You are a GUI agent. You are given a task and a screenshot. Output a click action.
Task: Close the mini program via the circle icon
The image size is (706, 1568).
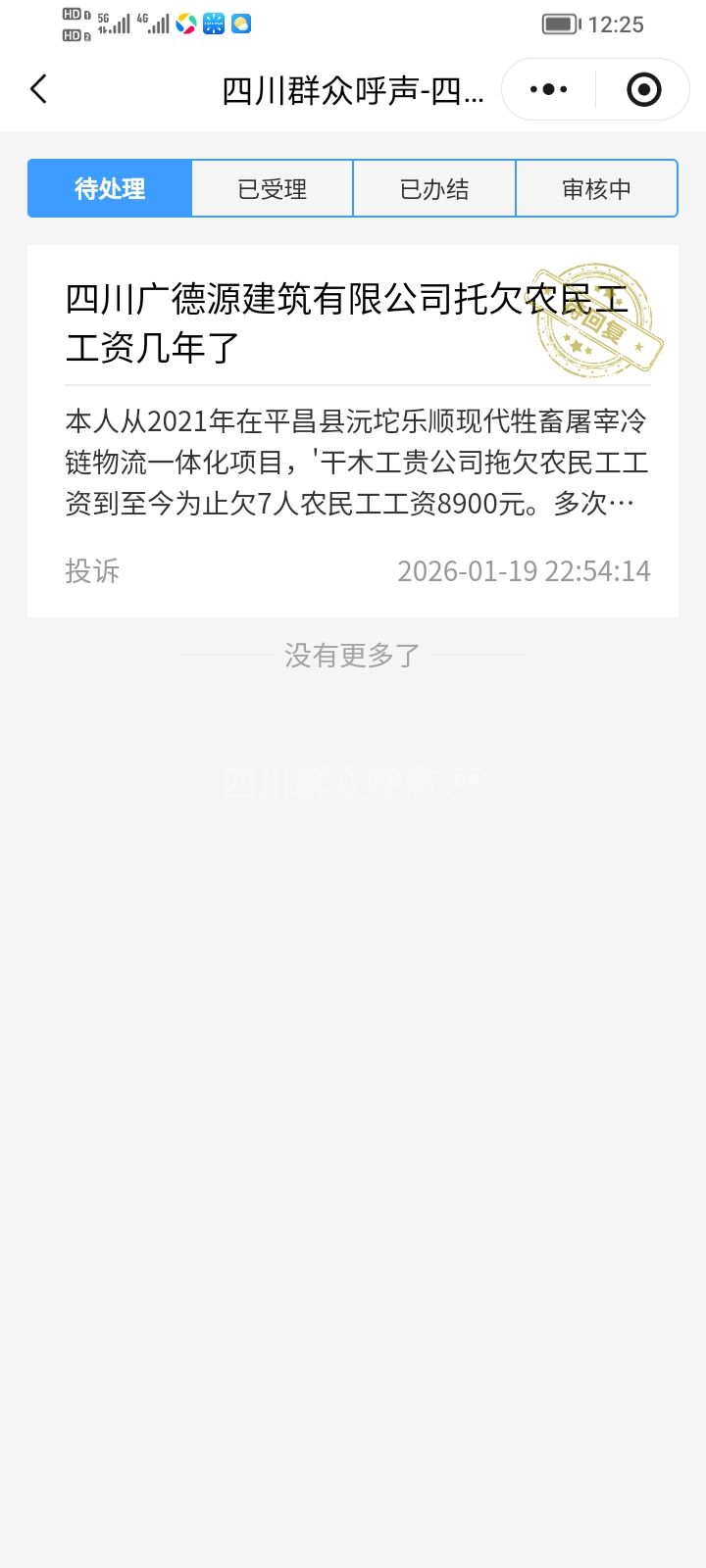pos(643,89)
